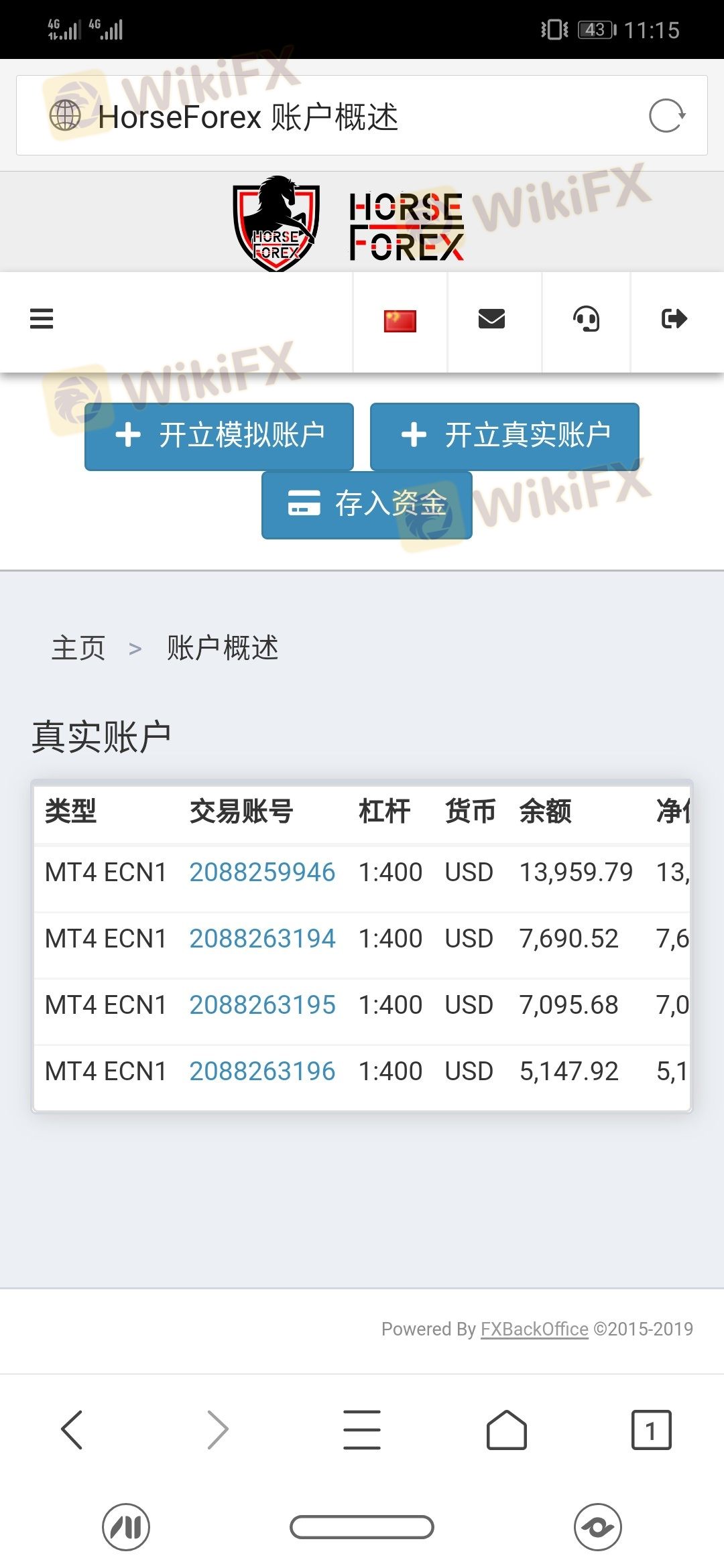This screenshot has height=1568, width=724.
Task: Tap 开立真实账户 to open real account
Action: (x=505, y=436)
